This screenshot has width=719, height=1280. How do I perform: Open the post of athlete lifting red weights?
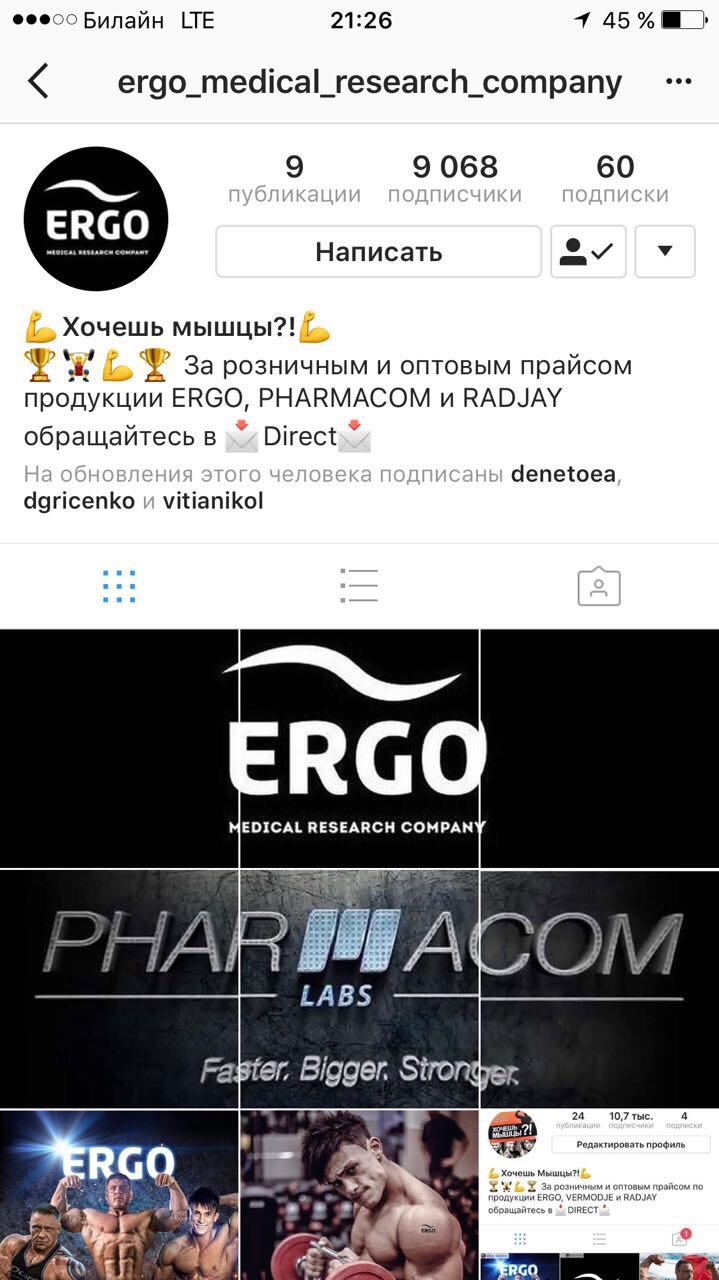coord(359,1195)
